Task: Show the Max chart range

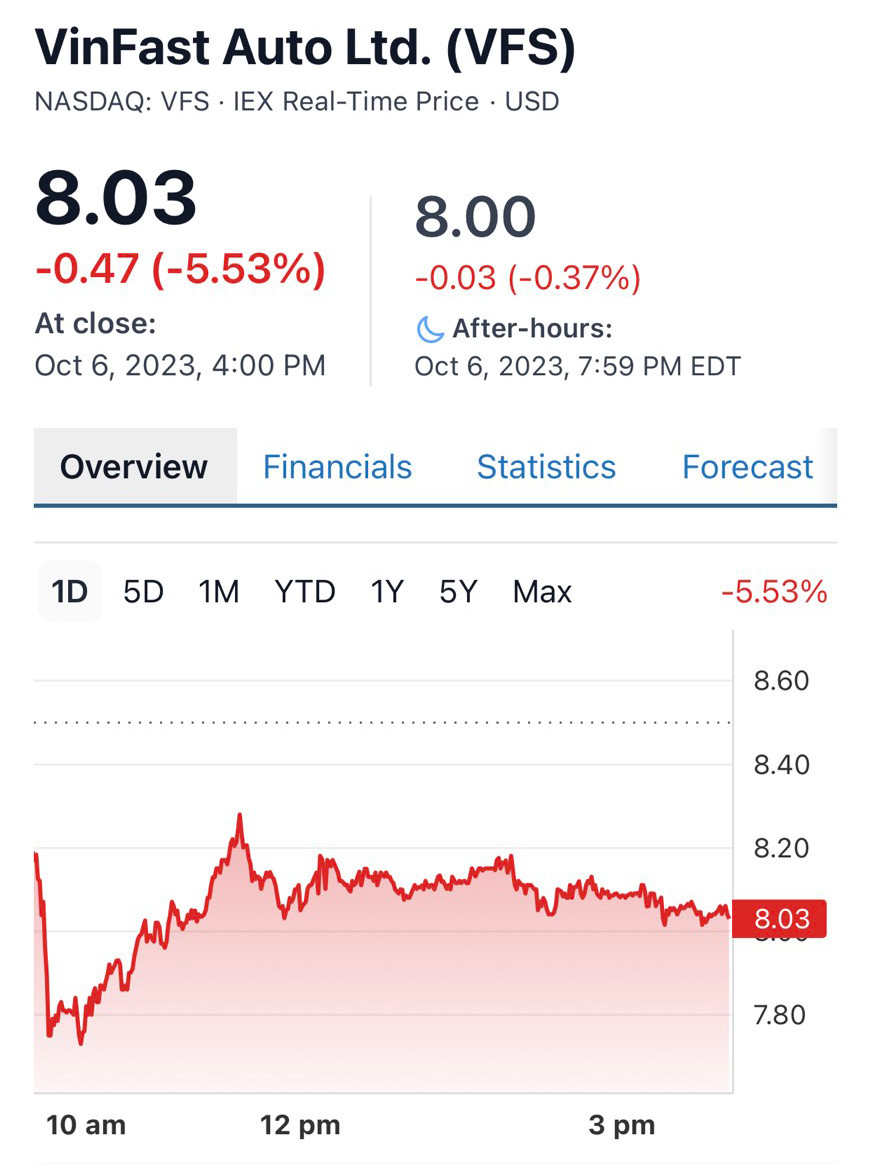Action: tap(542, 592)
